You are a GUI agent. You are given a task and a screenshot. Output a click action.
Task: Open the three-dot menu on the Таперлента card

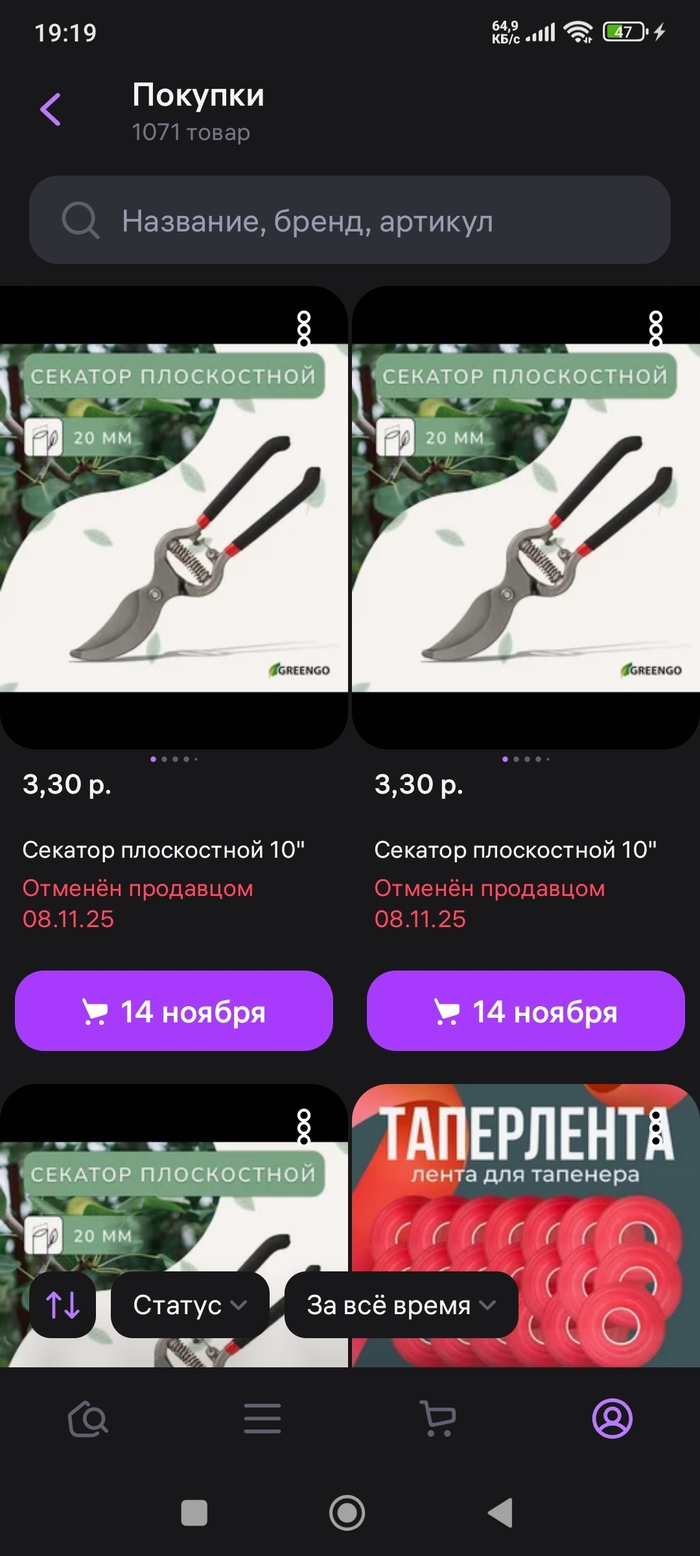[x=656, y=1127]
